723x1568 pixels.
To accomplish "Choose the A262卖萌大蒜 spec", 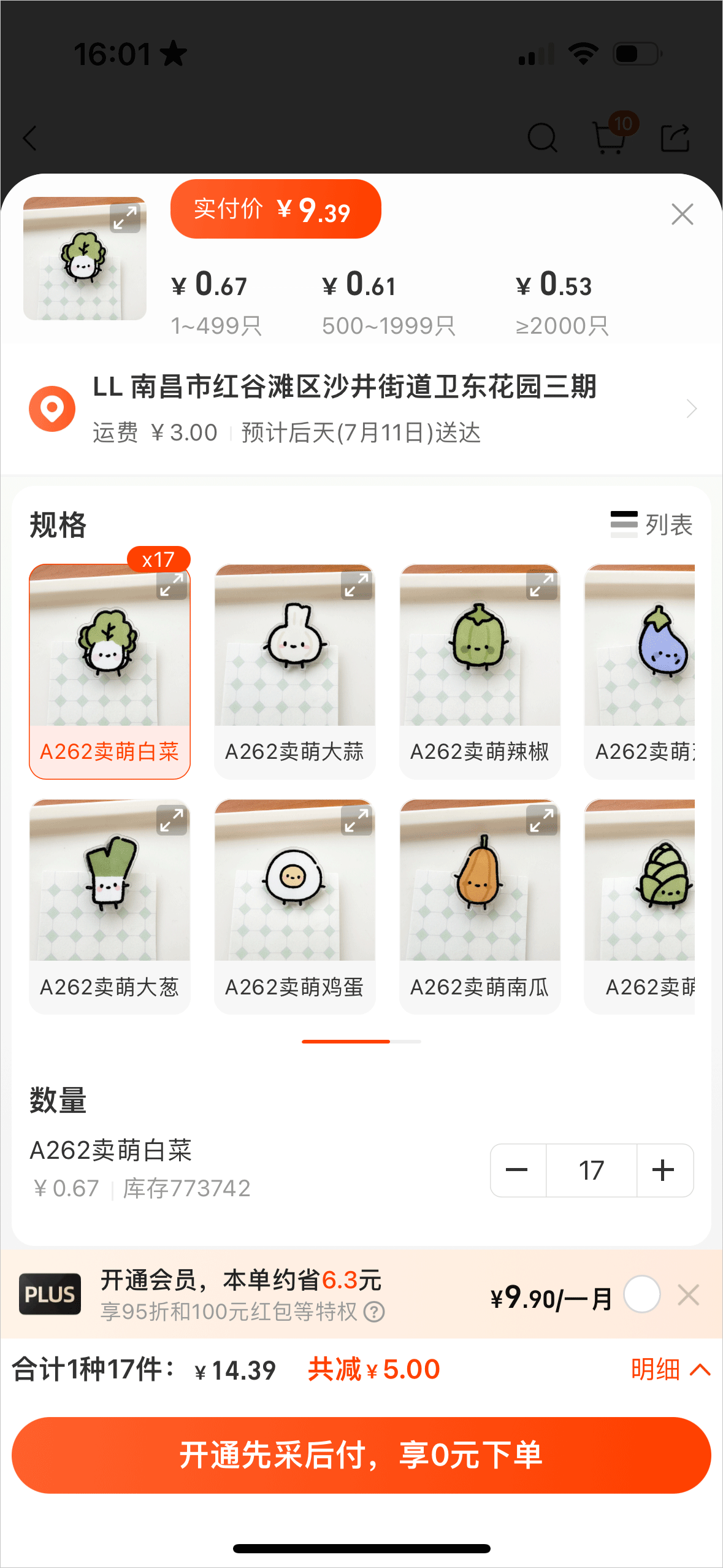I will pyautogui.click(x=295, y=671).
